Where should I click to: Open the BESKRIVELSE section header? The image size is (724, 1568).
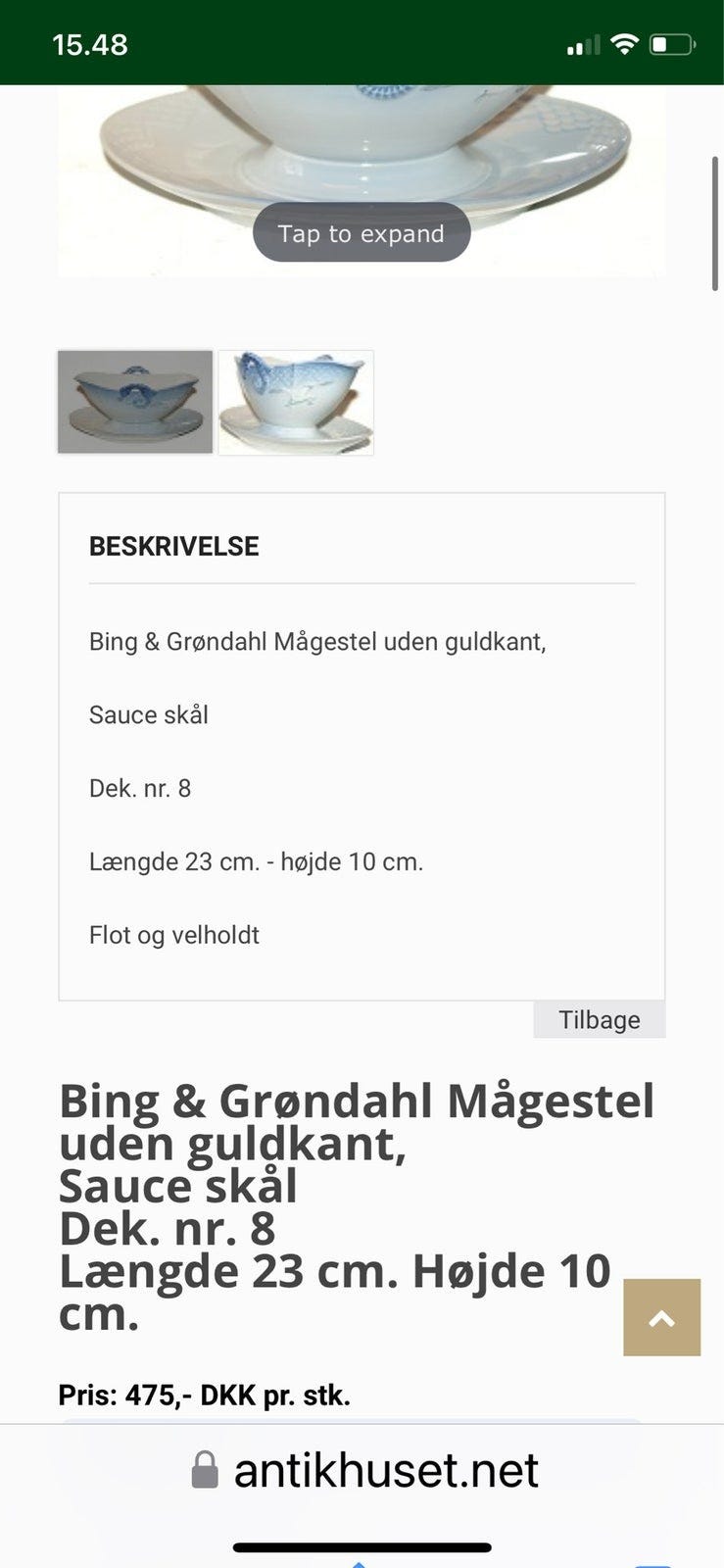tap(173, 546)
